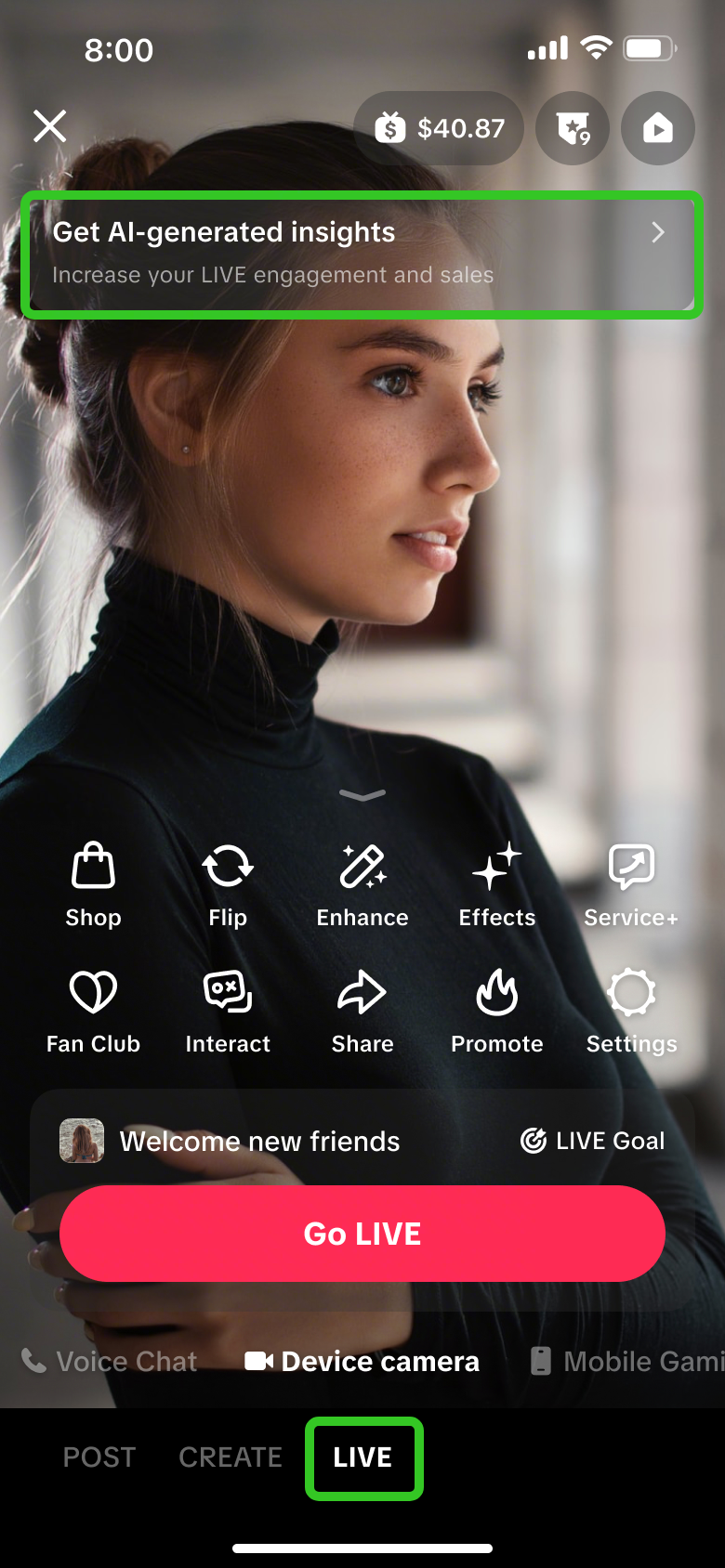
Task: Open Fan Club
Action: (93, 1012)
